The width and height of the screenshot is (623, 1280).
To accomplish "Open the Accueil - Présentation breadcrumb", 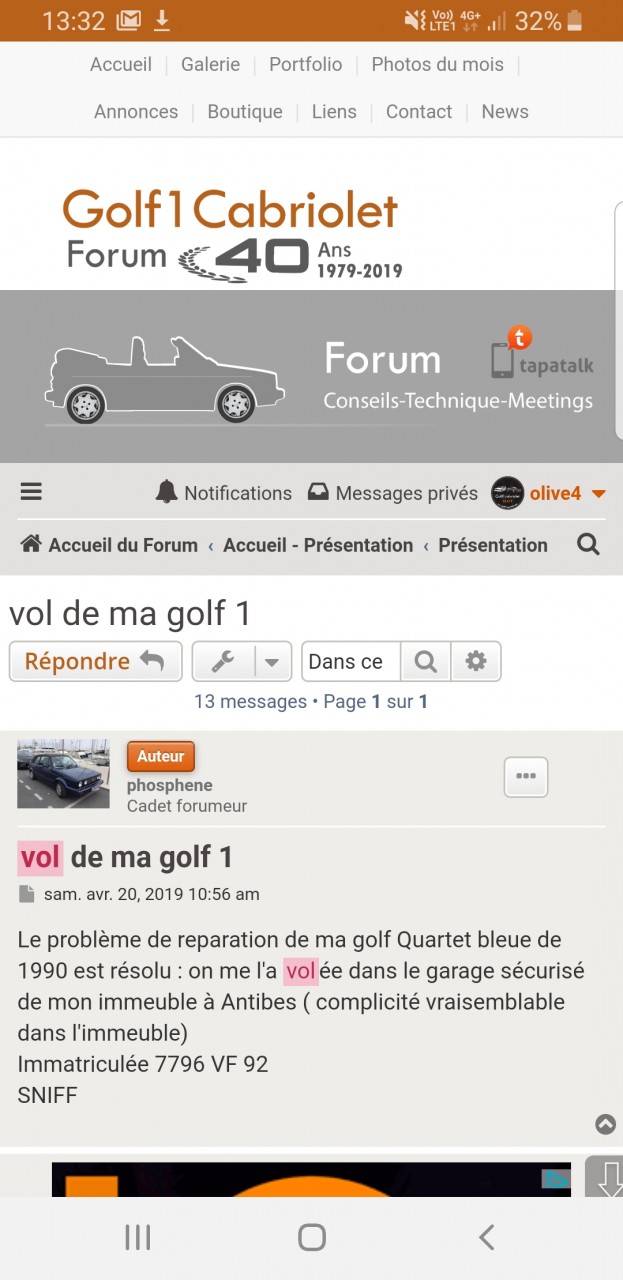I will 317,545.
